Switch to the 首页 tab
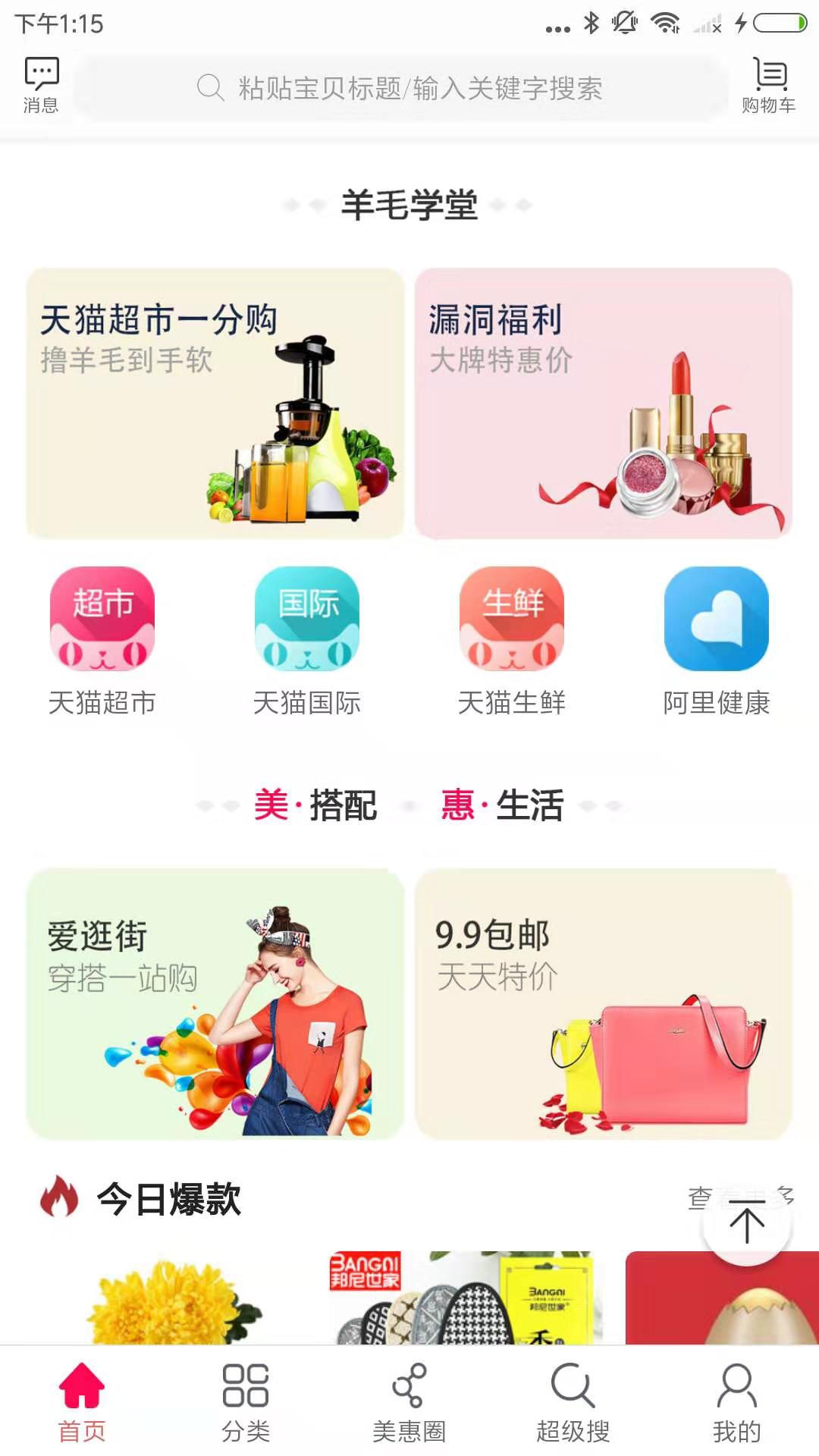 coord(82,1402)
